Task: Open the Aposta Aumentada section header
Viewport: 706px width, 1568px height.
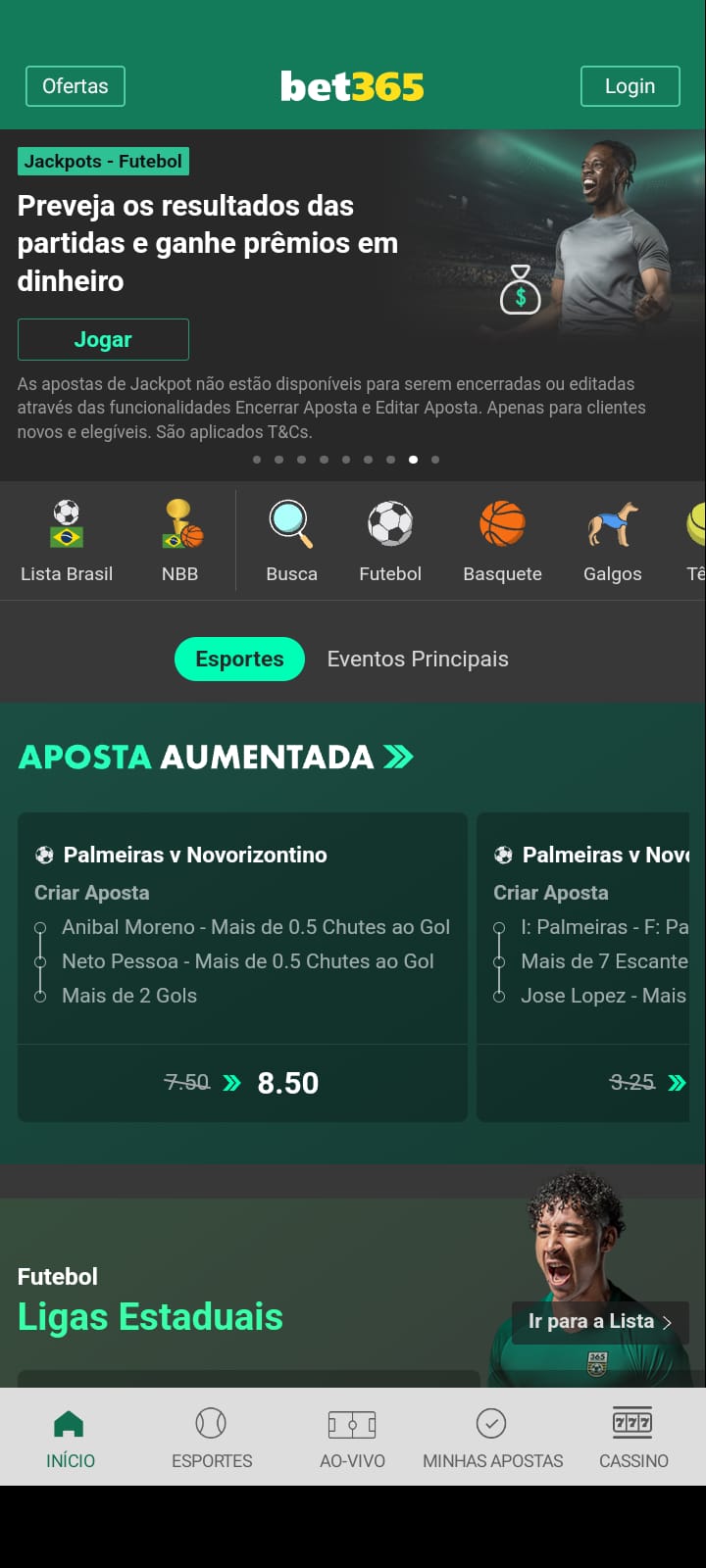Action: tap(216, 757)
